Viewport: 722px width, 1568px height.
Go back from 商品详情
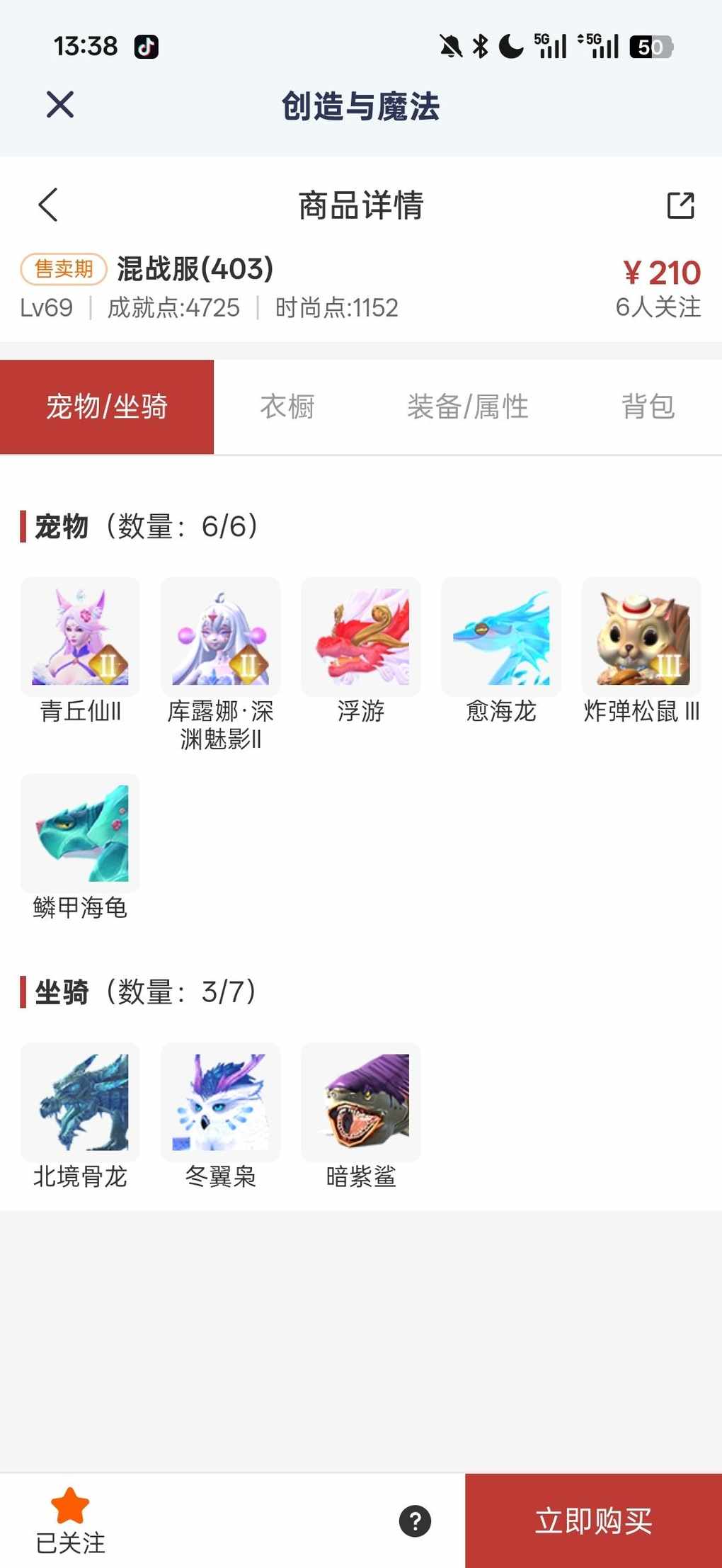[48, 205]
